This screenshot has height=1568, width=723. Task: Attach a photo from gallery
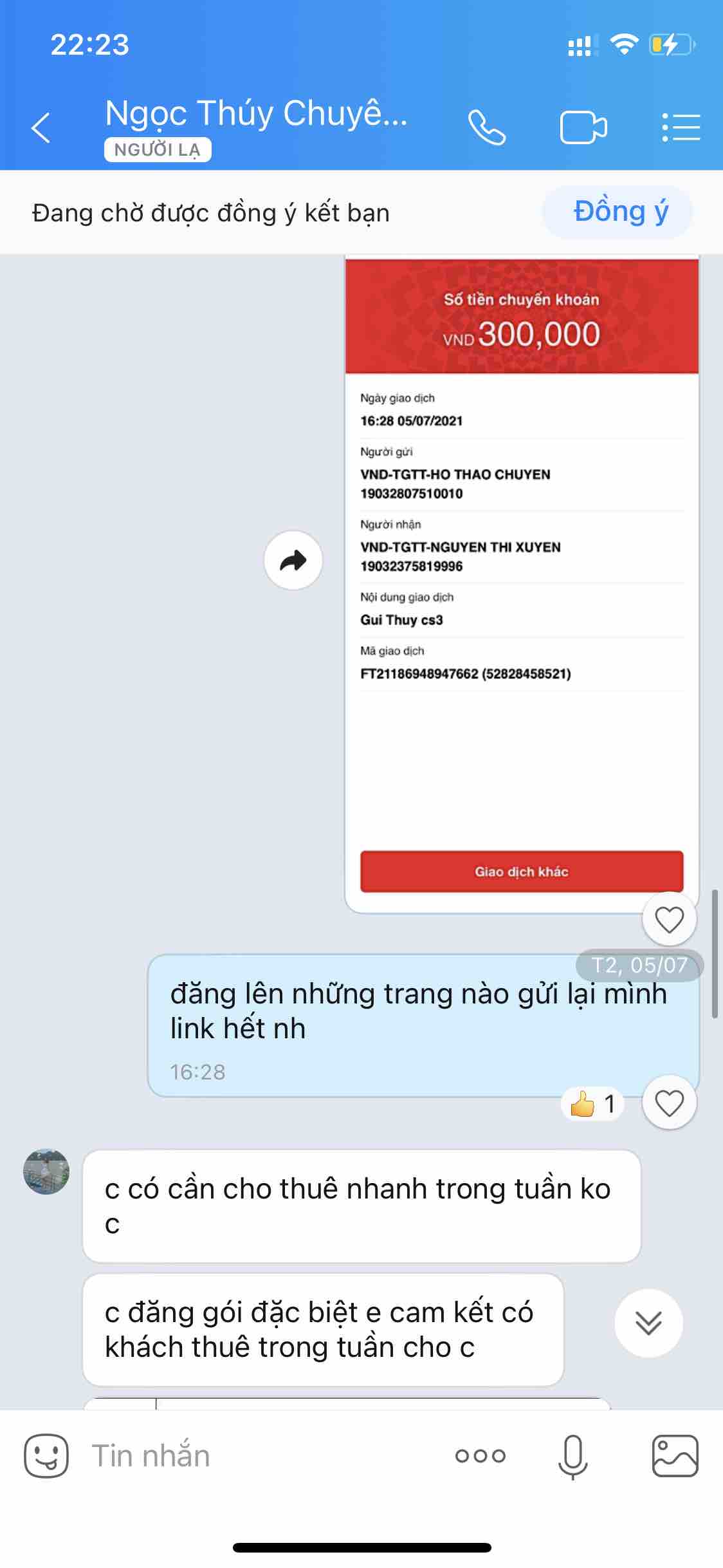675,1456
